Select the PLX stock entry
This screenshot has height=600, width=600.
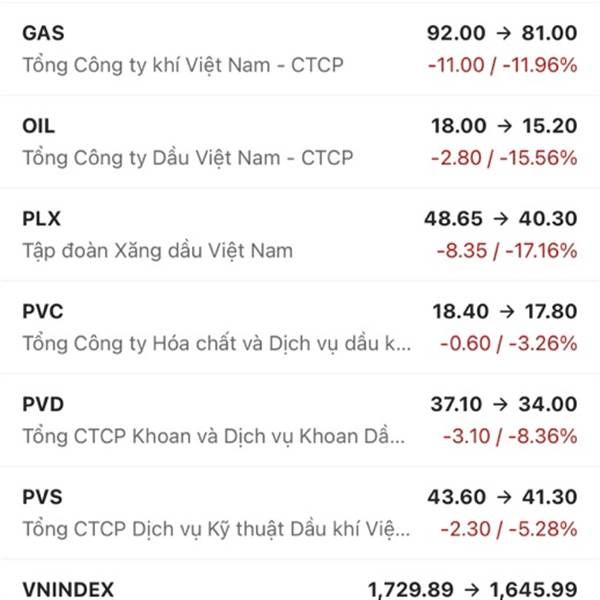click(300, 235)
